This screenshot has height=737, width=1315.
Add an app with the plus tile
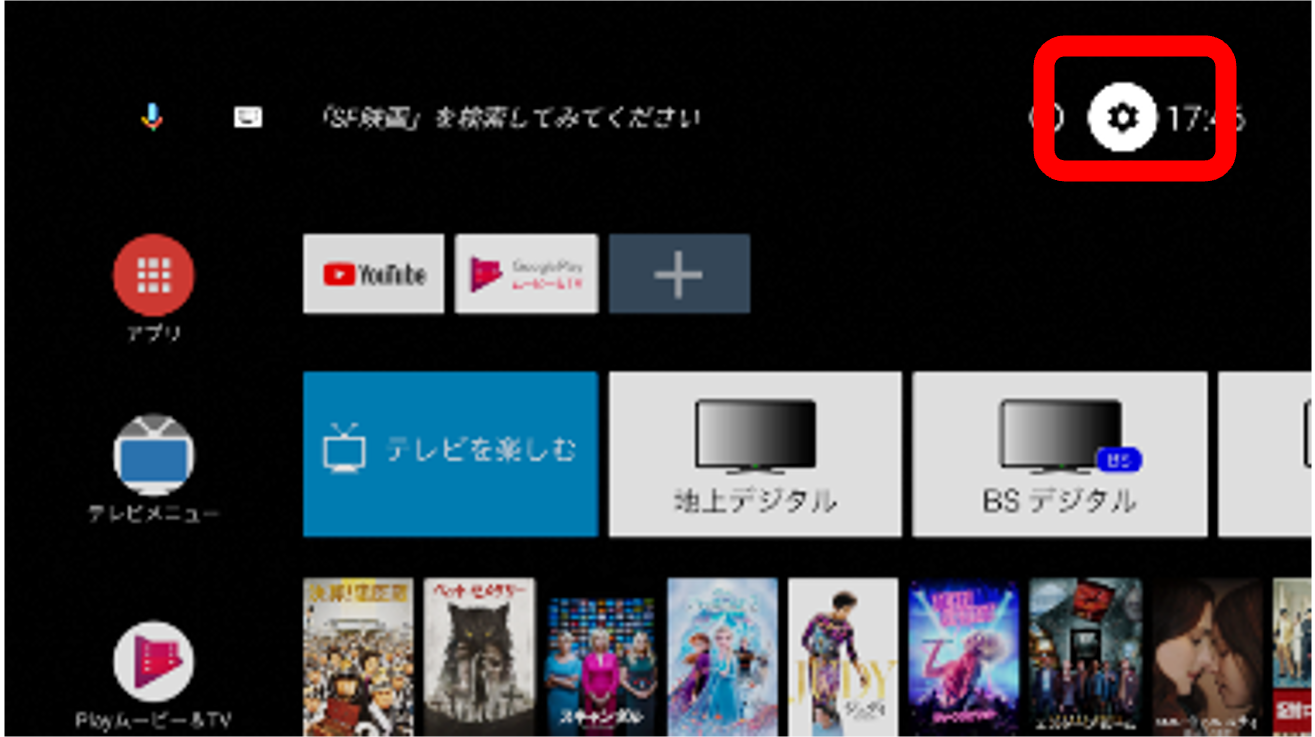679,274
